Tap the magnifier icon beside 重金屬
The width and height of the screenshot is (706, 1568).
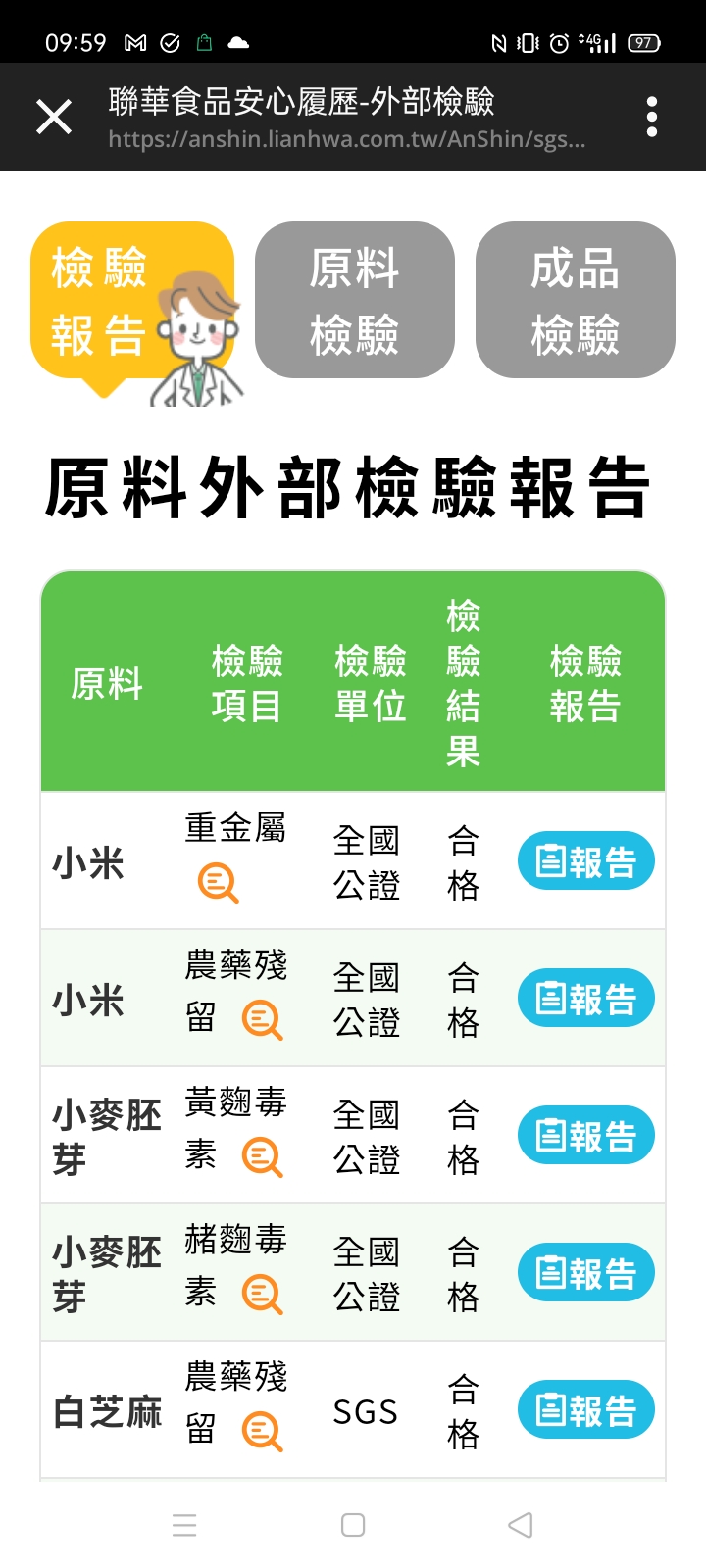click(218, 883)
